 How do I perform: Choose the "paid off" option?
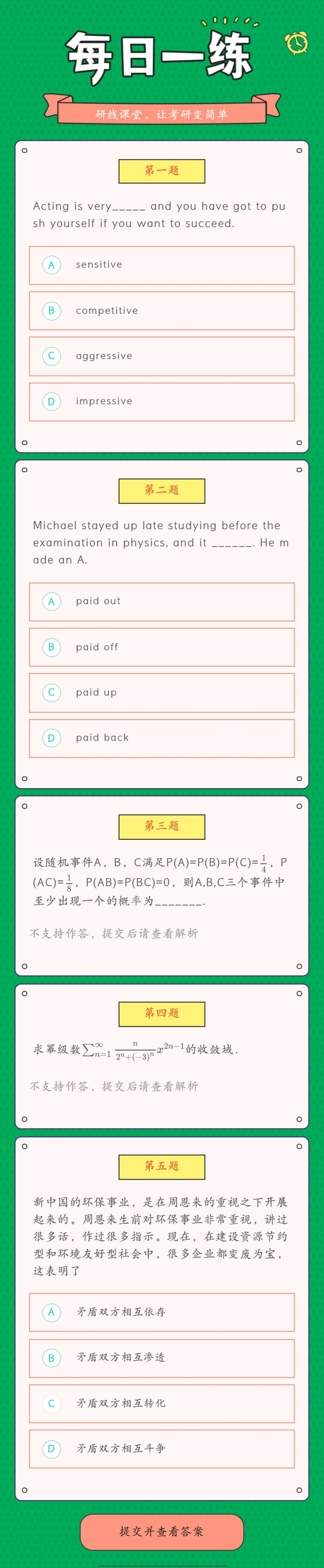[162, 647]
